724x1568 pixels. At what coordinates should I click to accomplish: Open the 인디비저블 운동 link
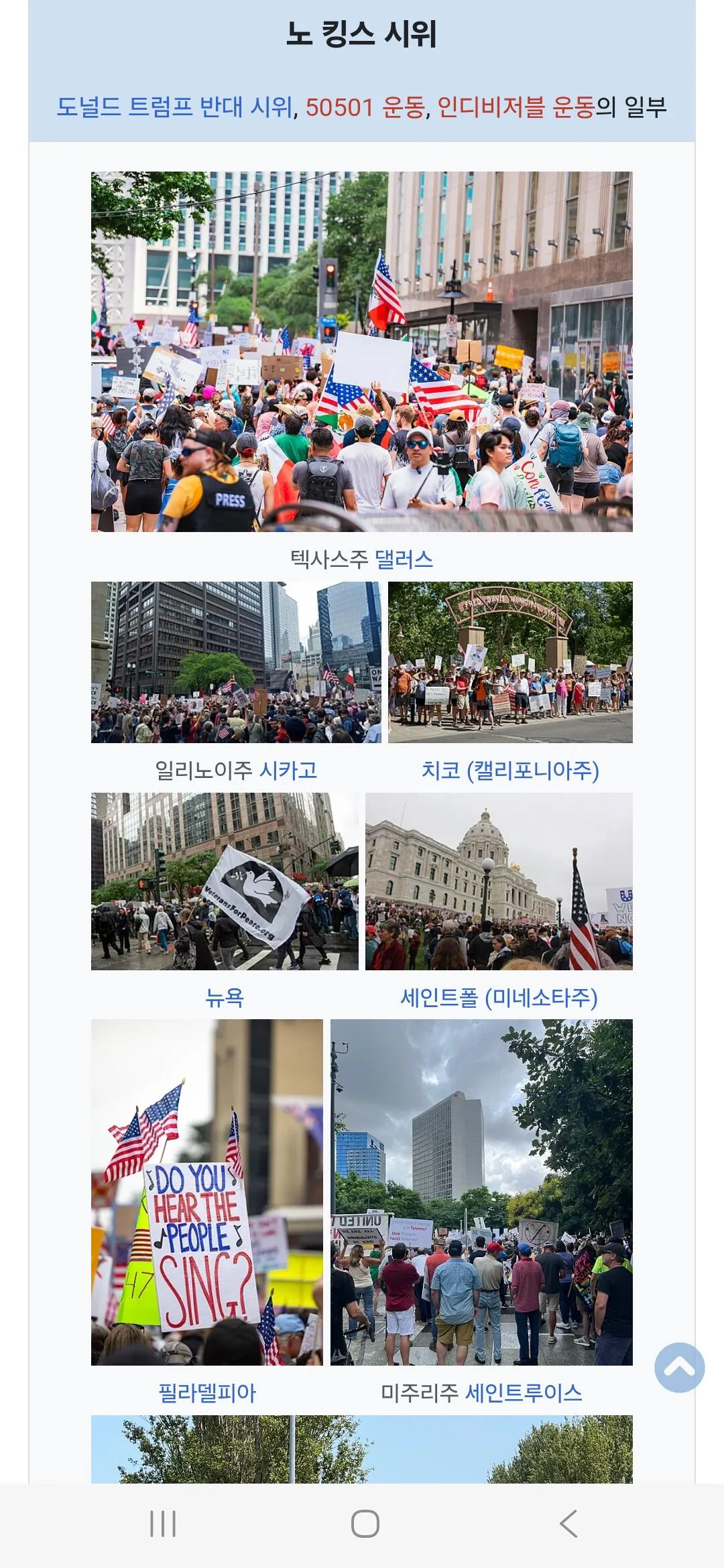[x=516, y=107]
